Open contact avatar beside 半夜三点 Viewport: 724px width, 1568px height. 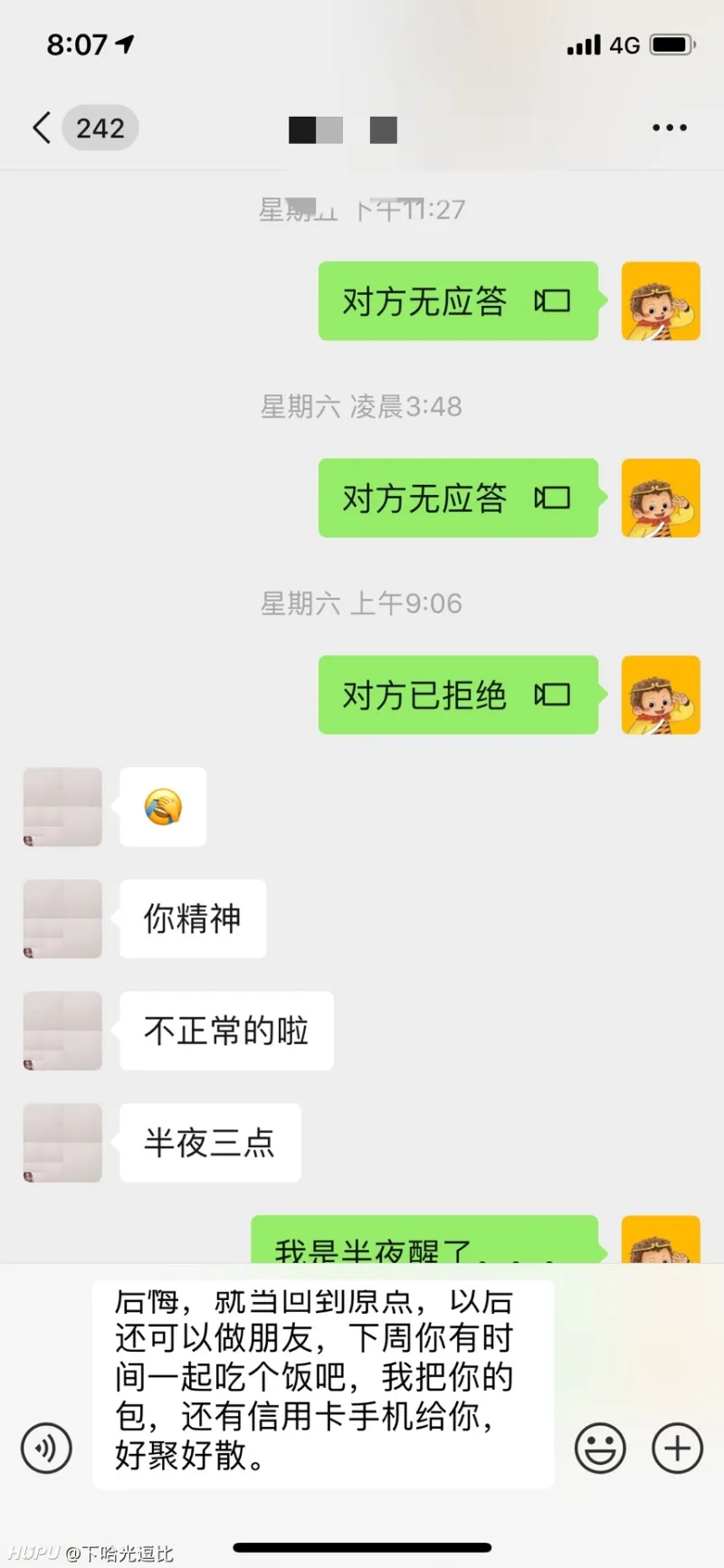pos(62,1143)
